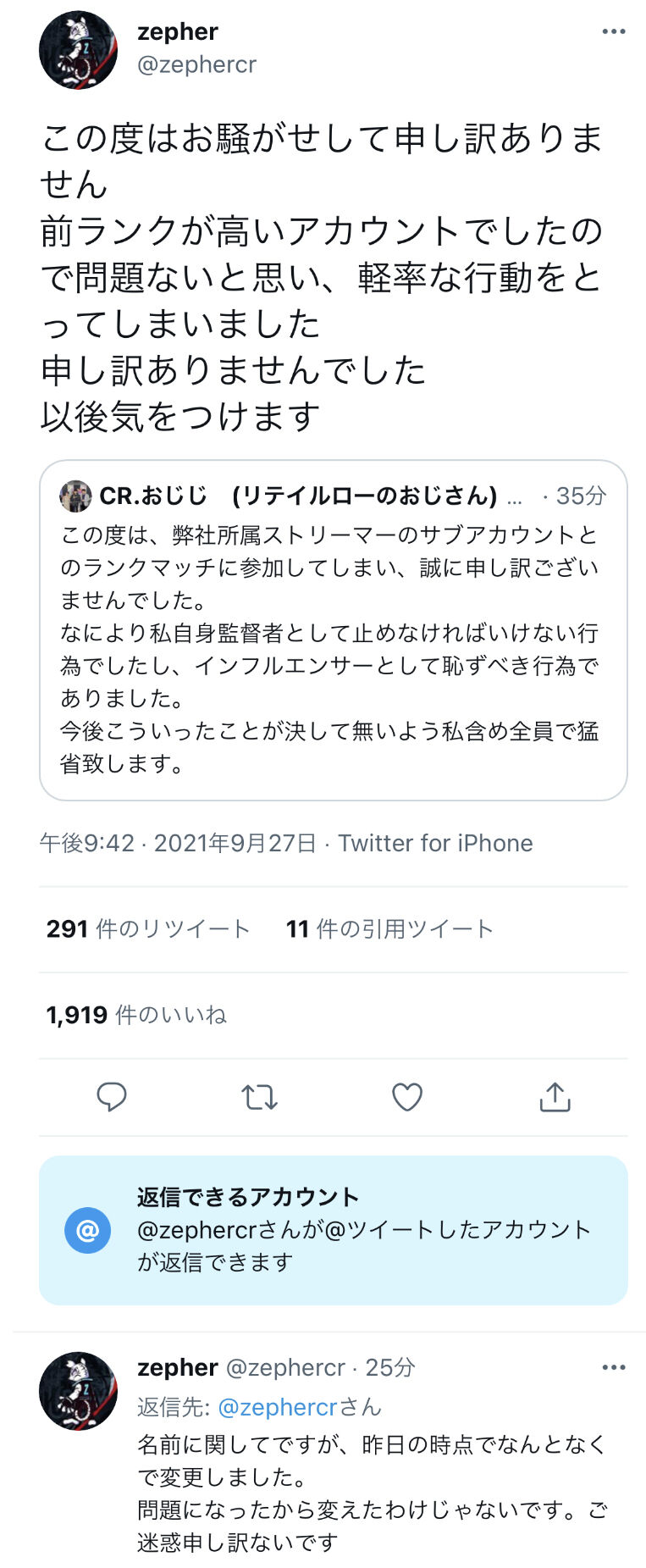Open the quoted tweet from CR.おじじ
This screenshot has height=1568, width=646.
click(330, 644)
